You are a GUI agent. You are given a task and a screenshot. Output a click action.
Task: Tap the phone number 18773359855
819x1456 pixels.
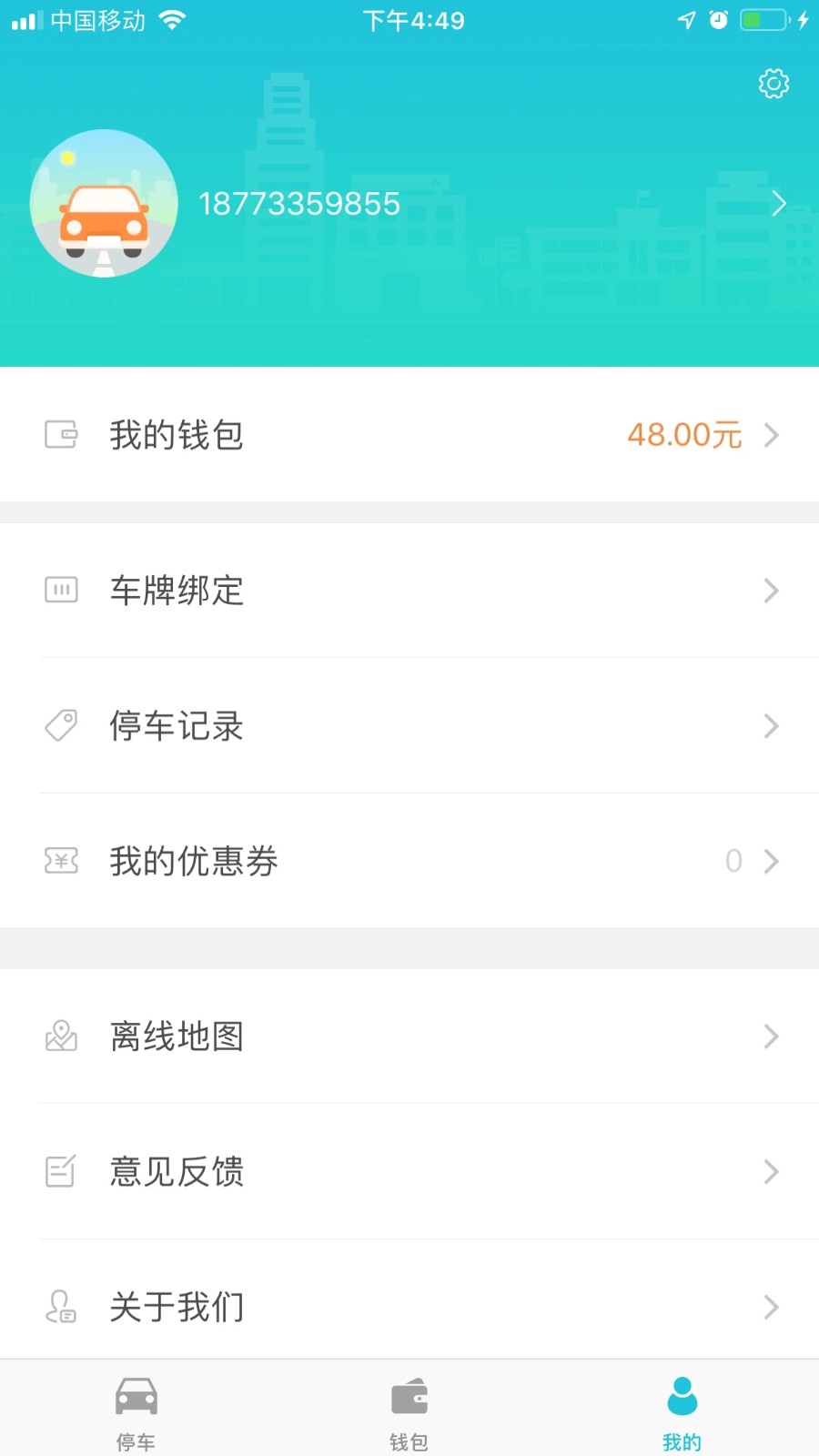point(301,203)
